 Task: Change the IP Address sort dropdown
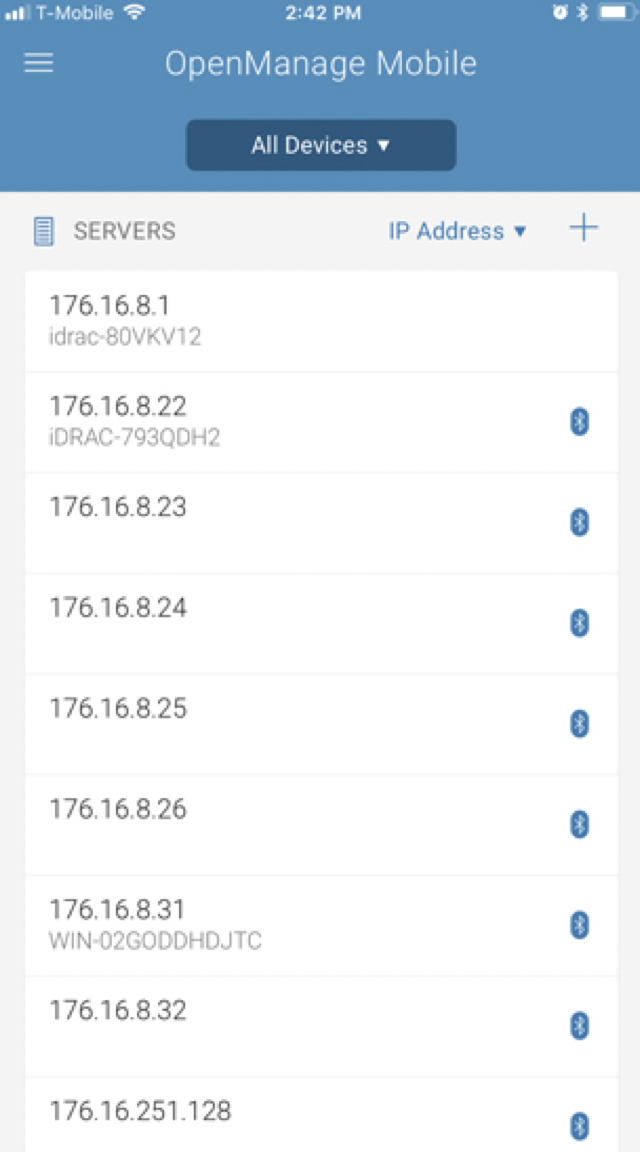coord(457,230)
